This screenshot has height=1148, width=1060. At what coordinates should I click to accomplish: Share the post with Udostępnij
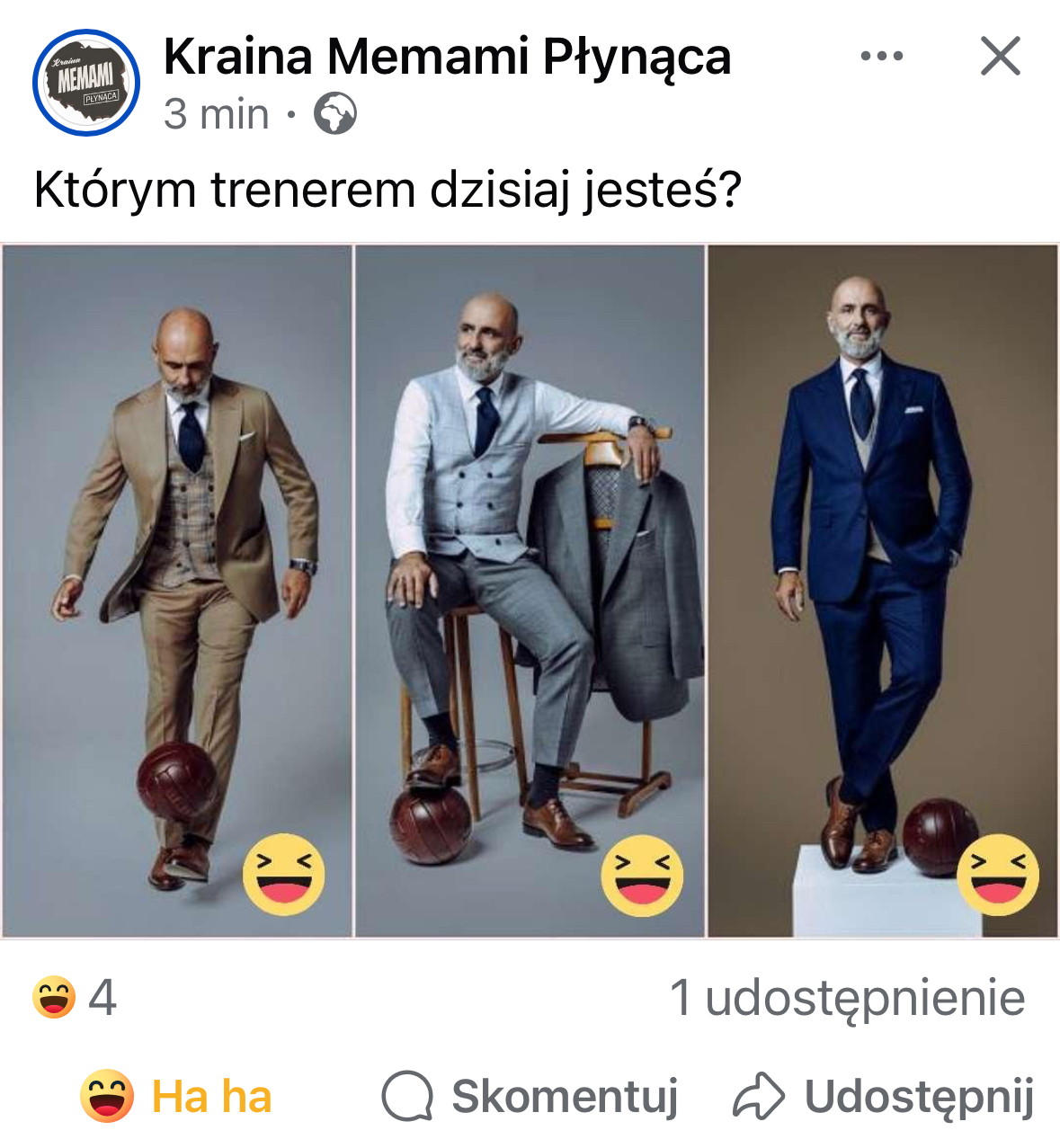coord(884,1097)
